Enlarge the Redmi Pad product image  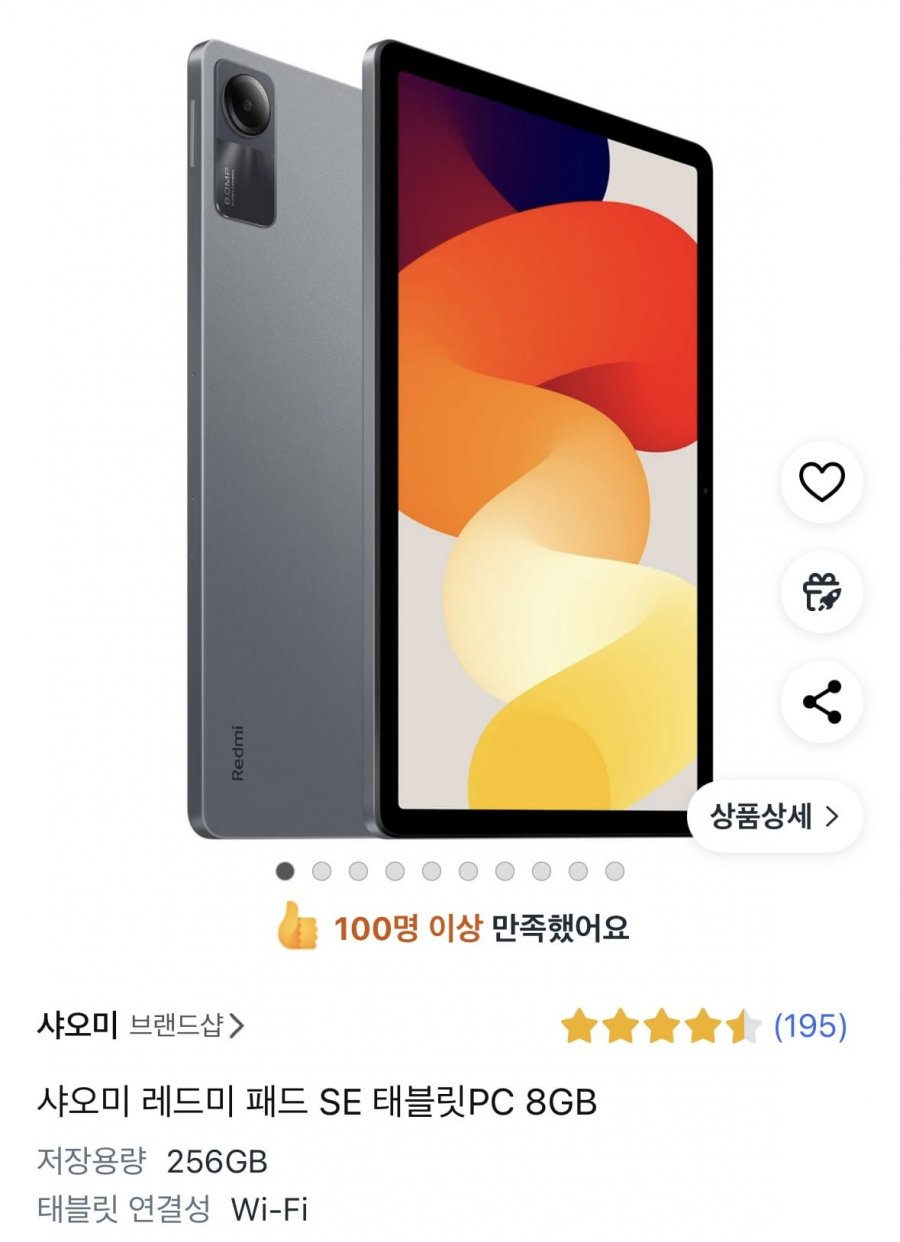pyautogui.click(x=450, y=430)
